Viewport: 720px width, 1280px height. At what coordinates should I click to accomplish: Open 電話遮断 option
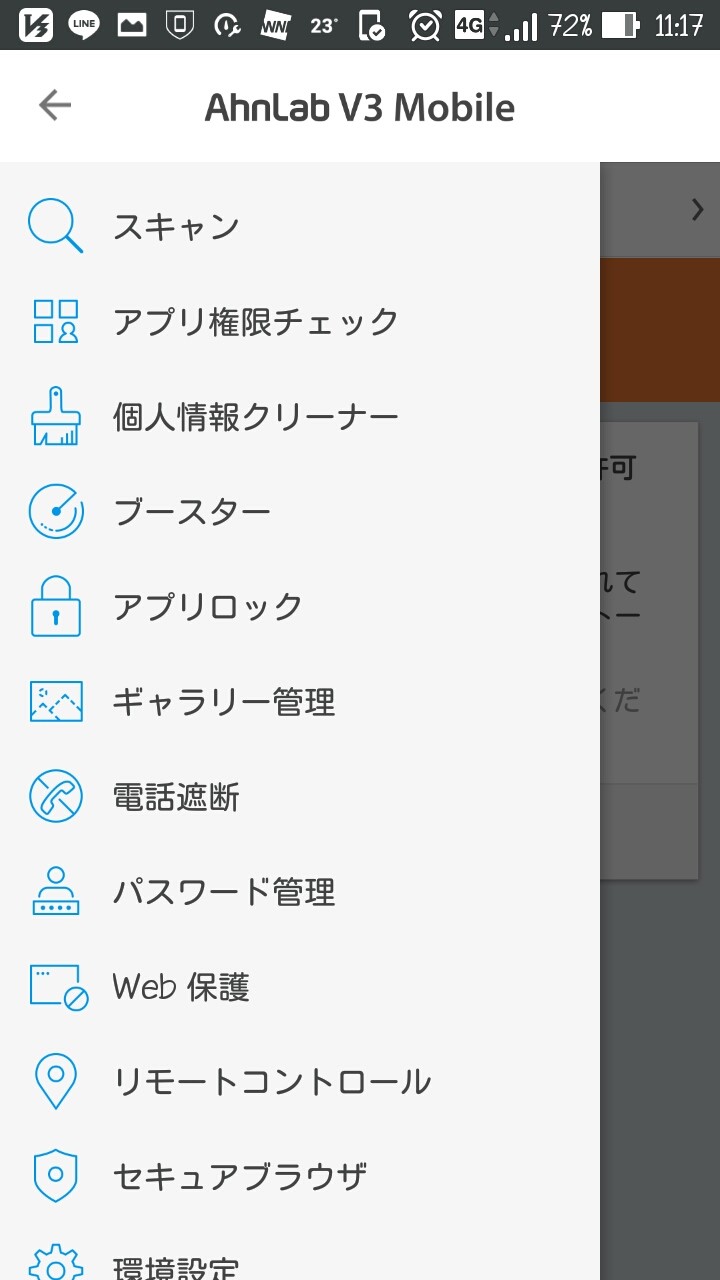[x=176, y=797]
